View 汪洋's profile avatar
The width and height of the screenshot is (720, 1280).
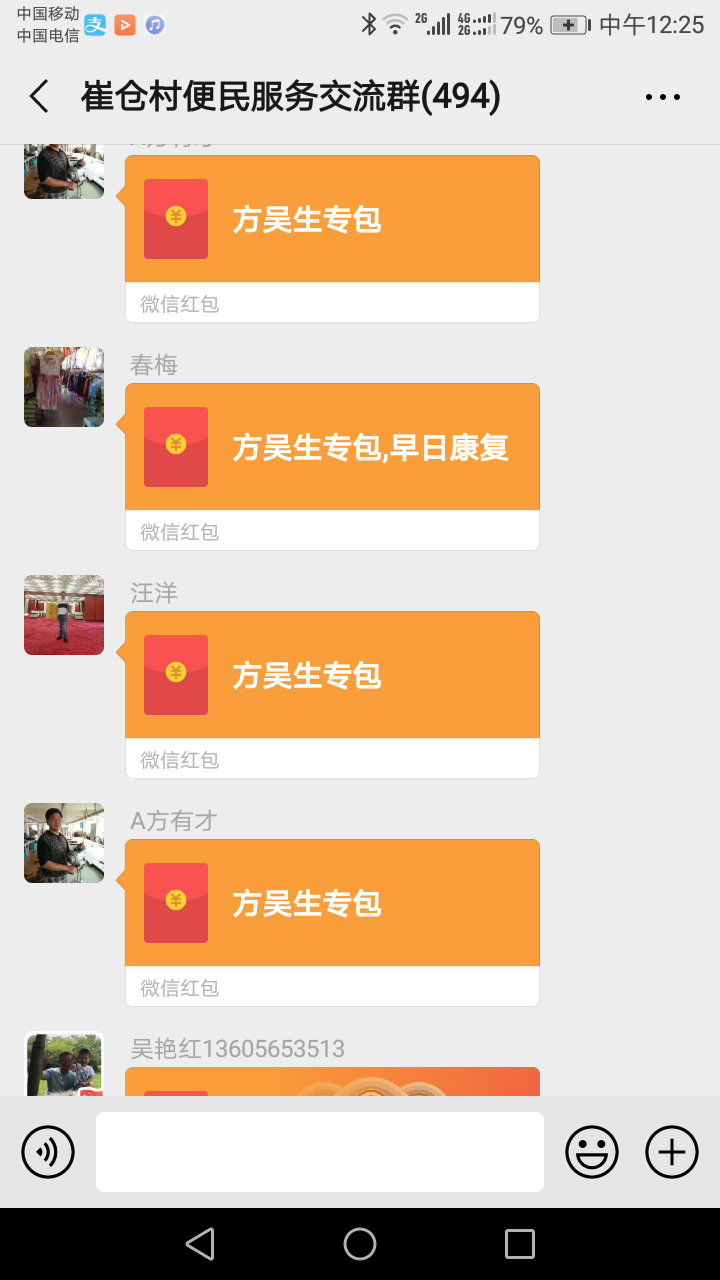tap(64, 615)
